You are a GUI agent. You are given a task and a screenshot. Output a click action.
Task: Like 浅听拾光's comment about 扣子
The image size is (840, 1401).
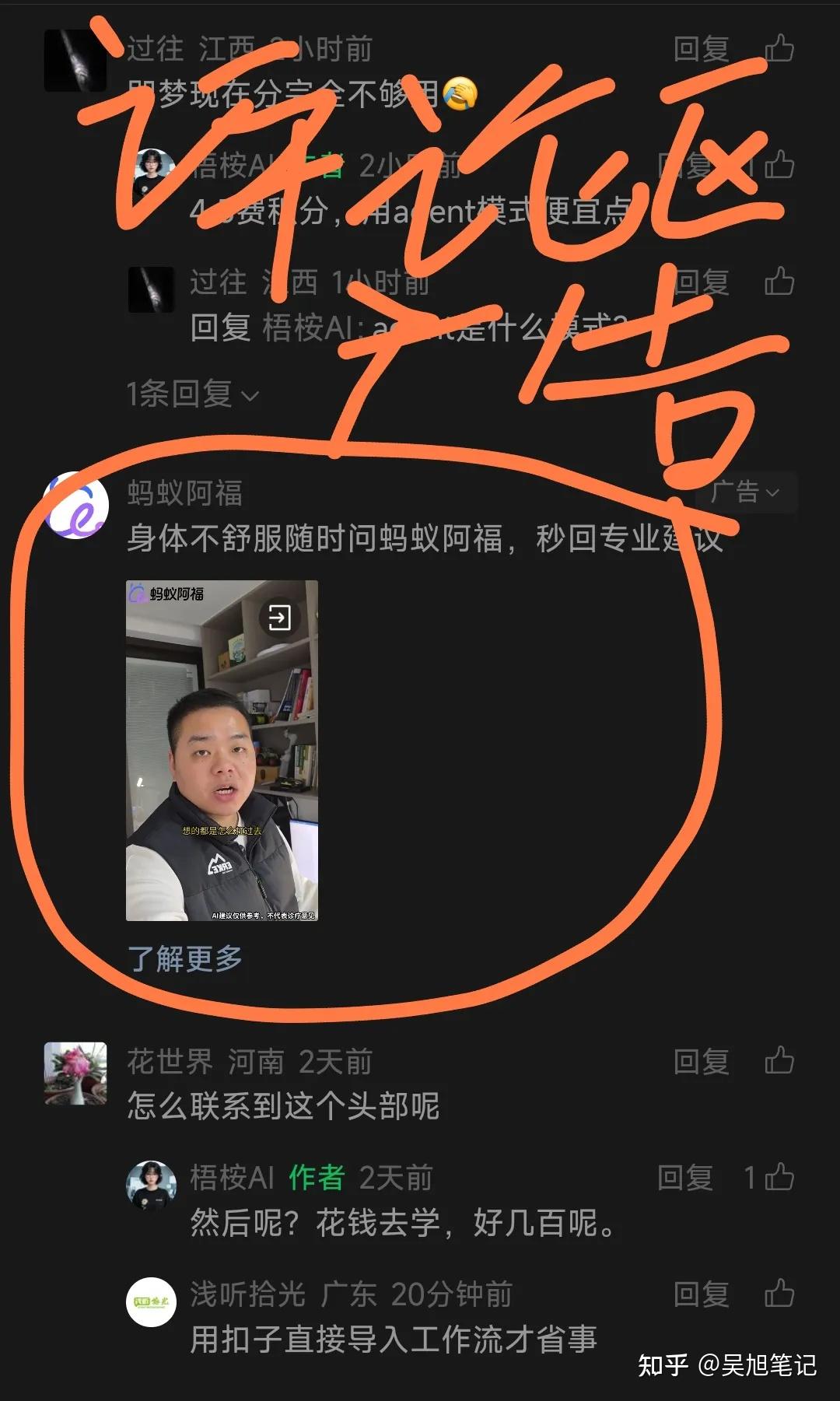pyautogui.click(x=779, y=1294)
